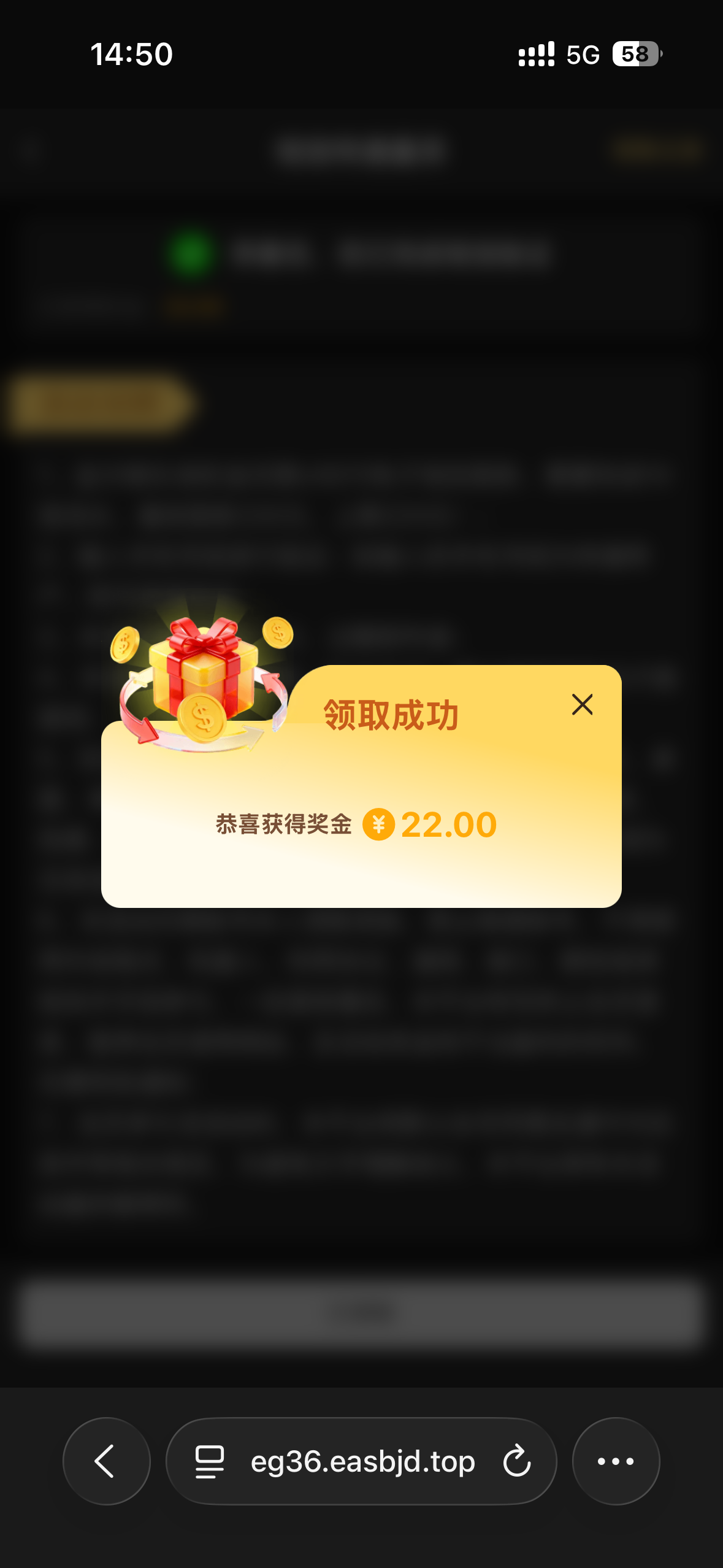This screenshot has height=1568, width=723.
Task: Tap the cellular signal bars indicator
Action: click(535, 55)
